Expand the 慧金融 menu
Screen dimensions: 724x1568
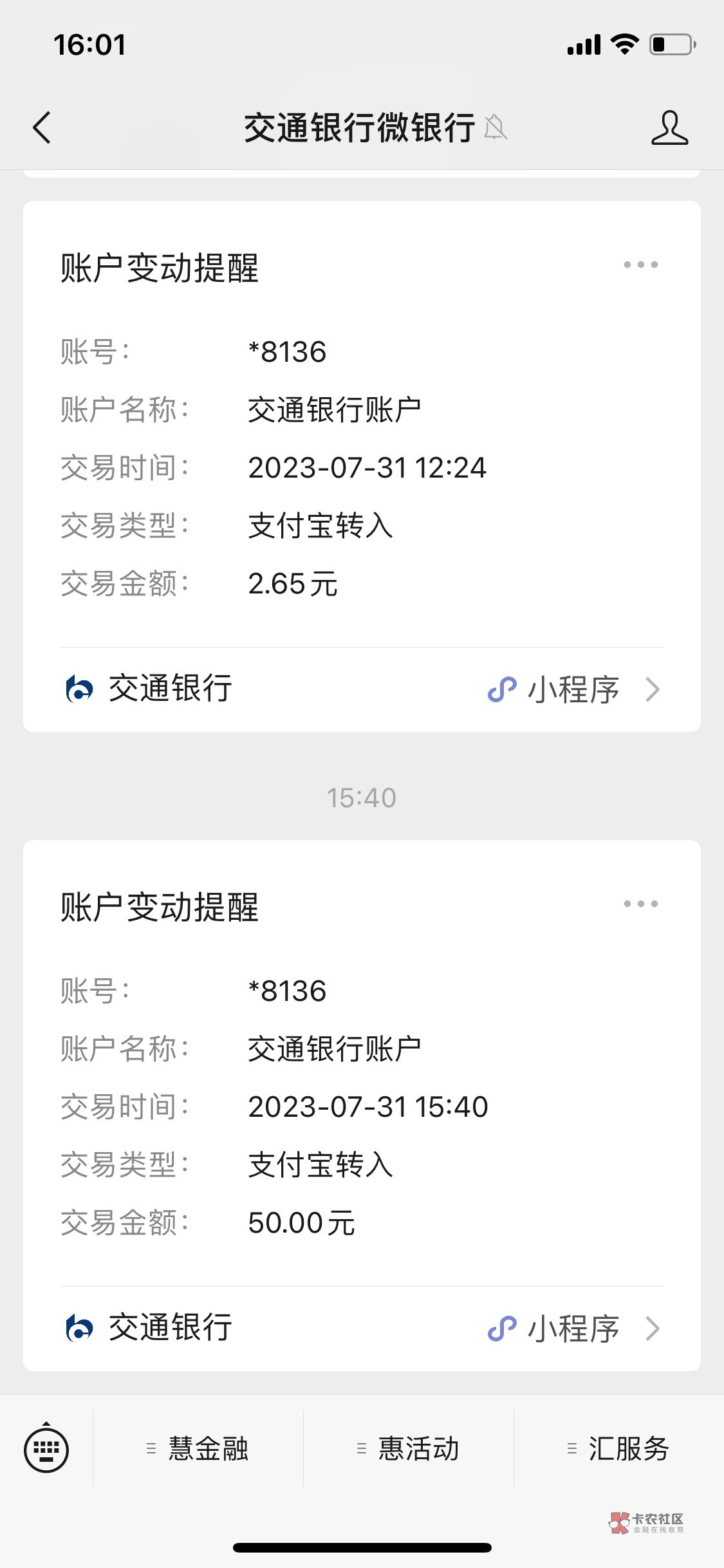click(198, 1449)
